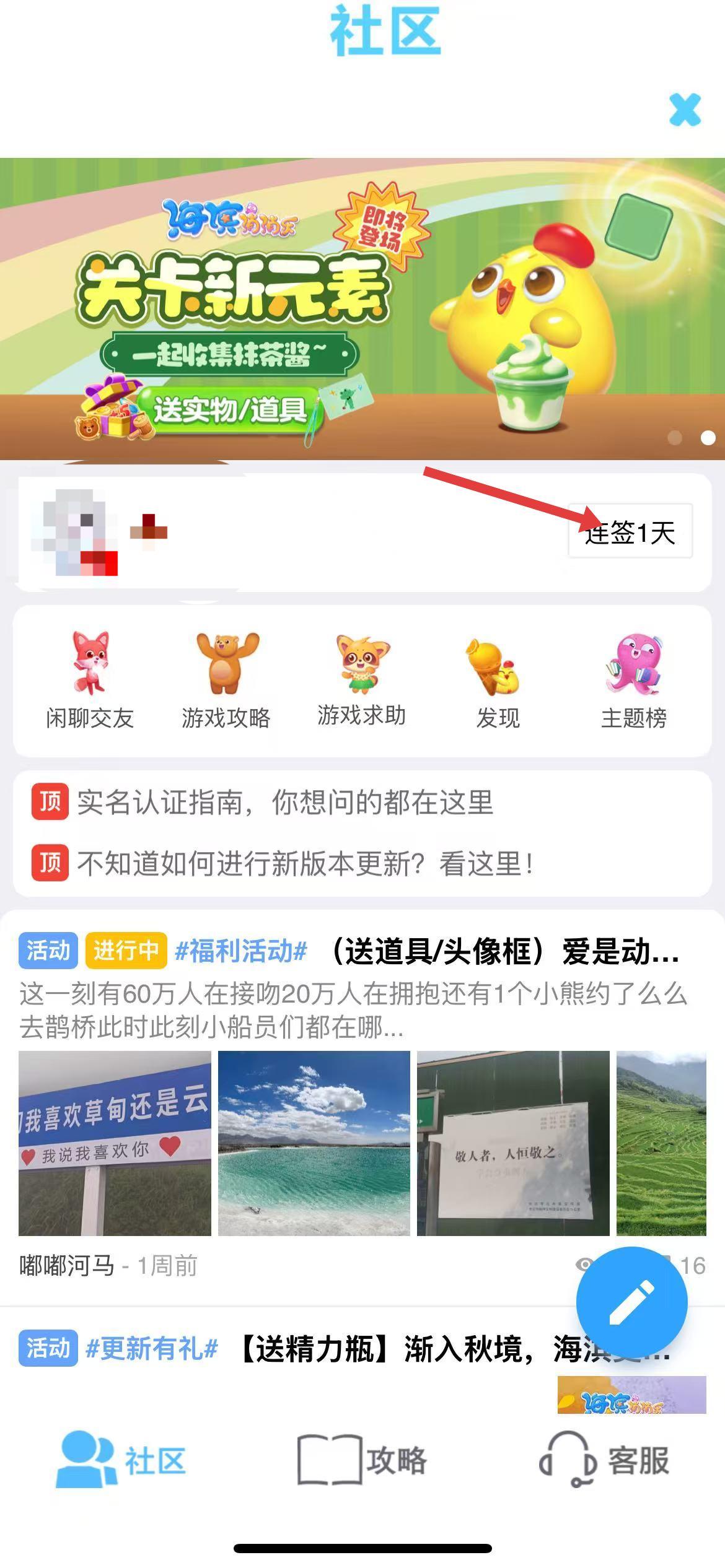Select the 发现 shortcut
The width and height of the screenshot is (725, 1568).
[x=498, y=681]
